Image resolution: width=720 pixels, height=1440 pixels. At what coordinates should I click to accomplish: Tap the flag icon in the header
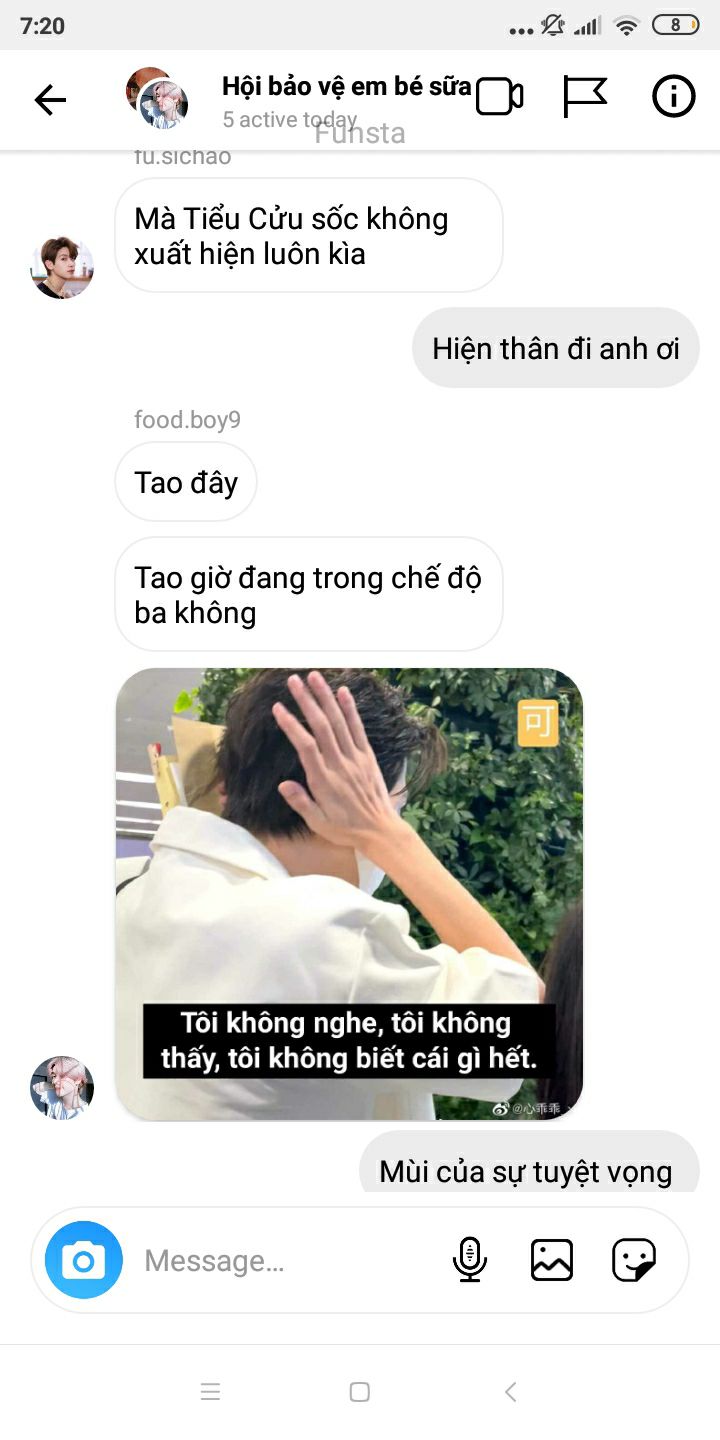coord(585,97)
